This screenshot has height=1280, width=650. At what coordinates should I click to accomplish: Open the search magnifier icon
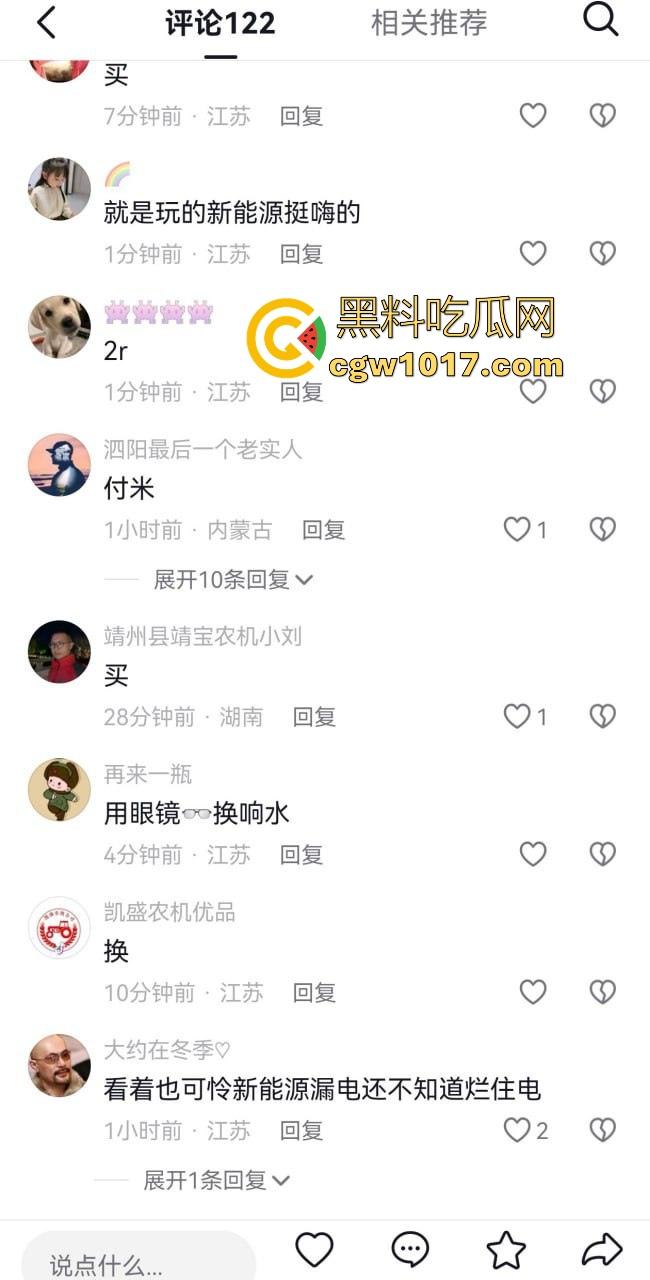pyautogui.click(x=600, y=19)
